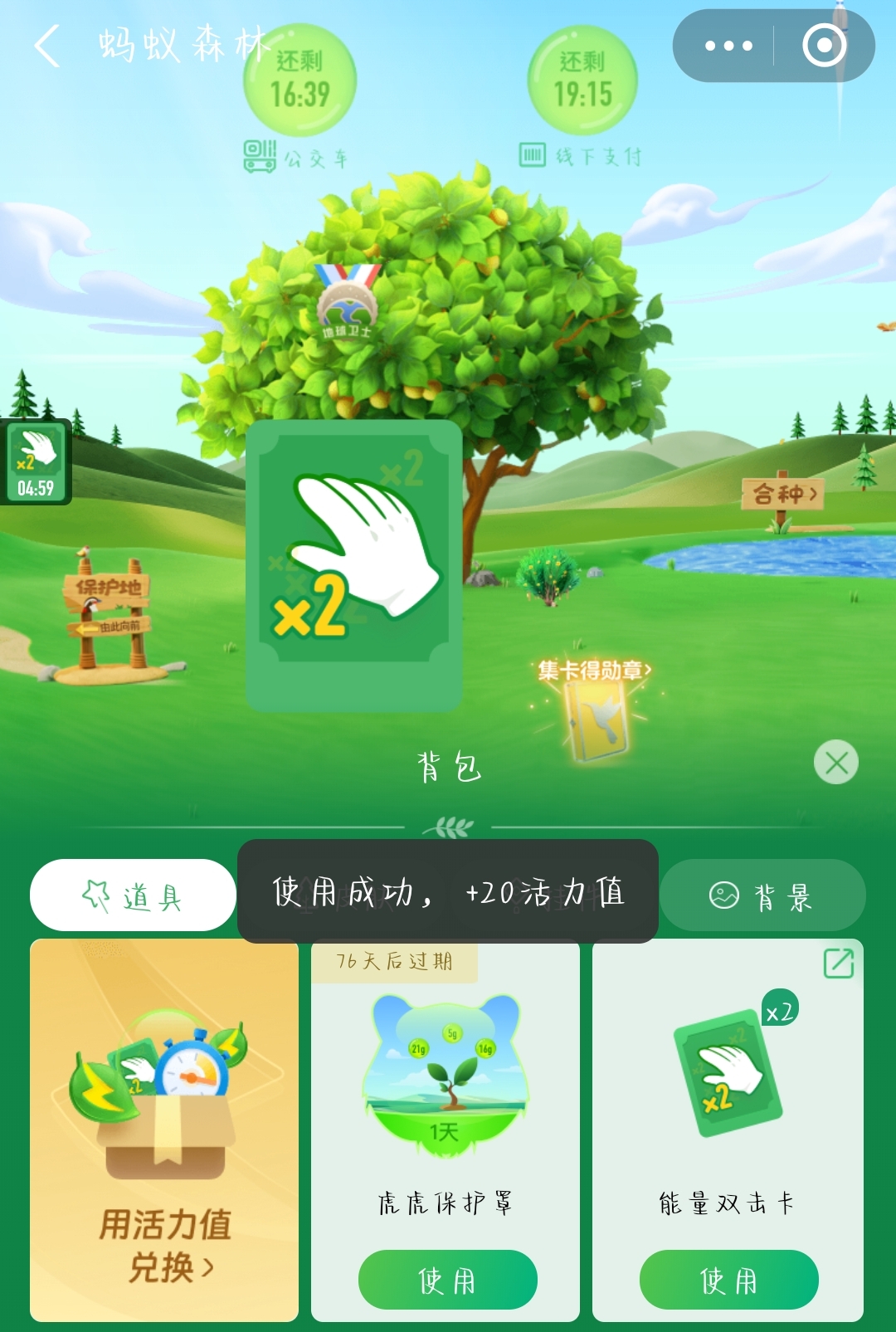Use the 能量双击卡 item
This screenshot has height=1332, width=896.
(x=728, y=1280)
